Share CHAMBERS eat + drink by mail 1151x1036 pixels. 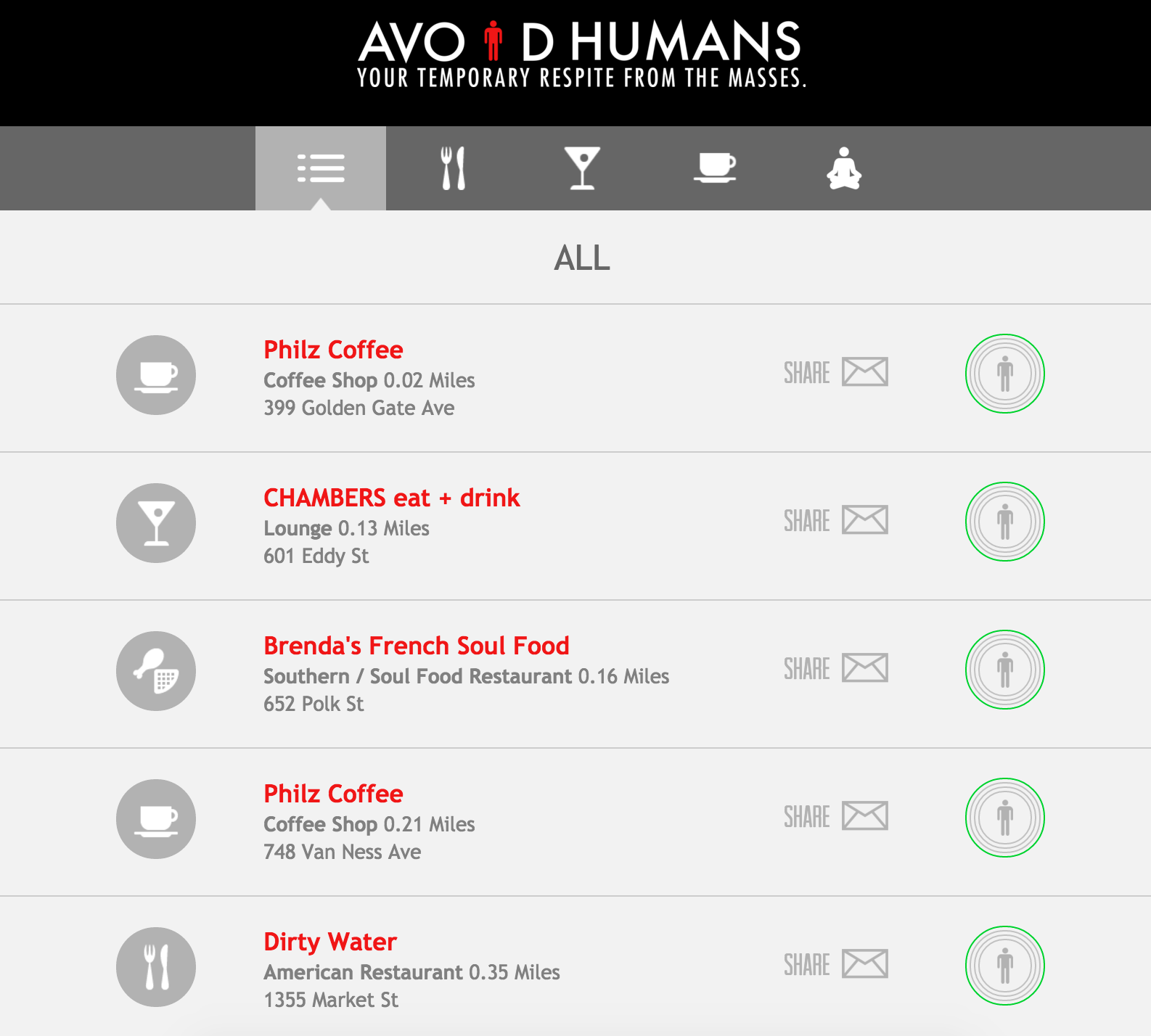tap(835, 521)
